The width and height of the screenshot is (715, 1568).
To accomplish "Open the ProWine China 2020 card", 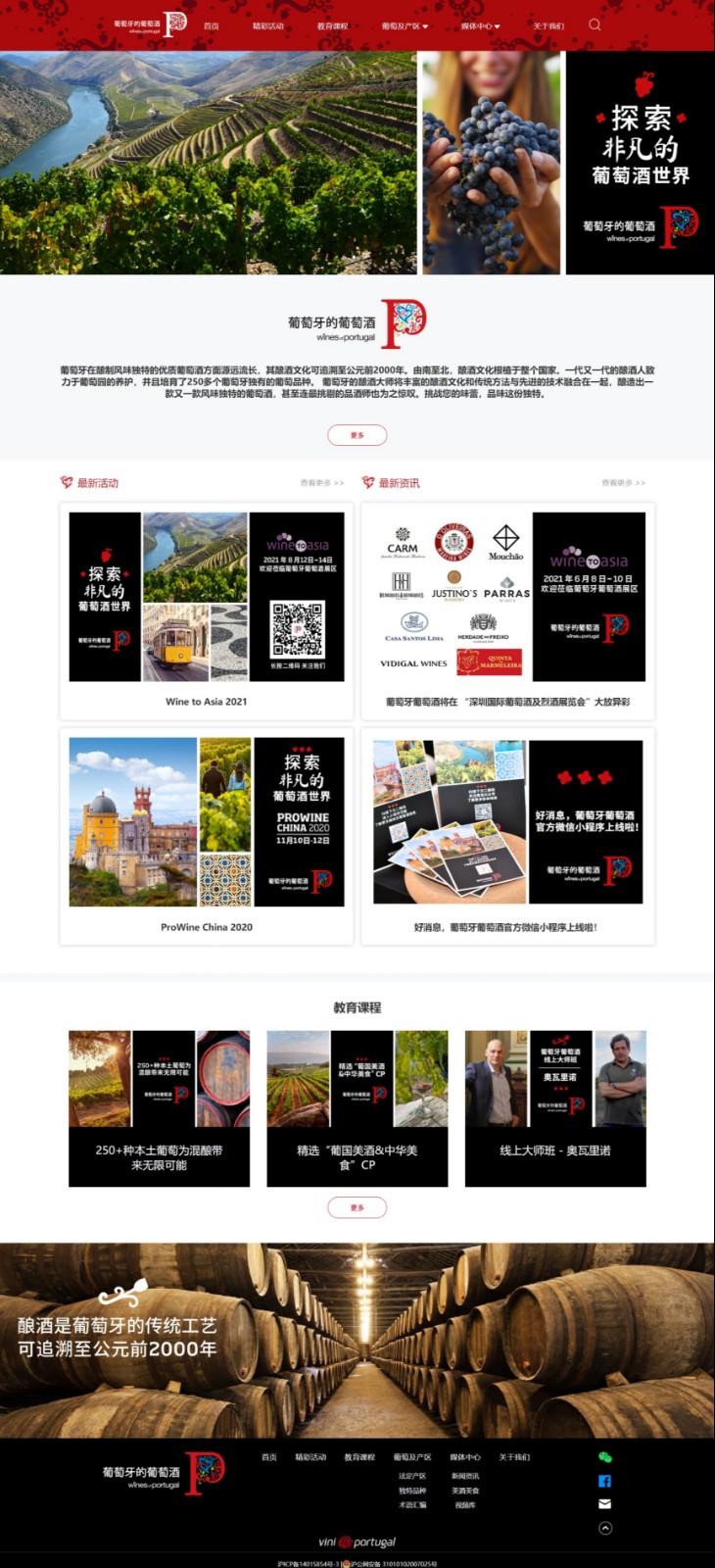I will [207, 833].
